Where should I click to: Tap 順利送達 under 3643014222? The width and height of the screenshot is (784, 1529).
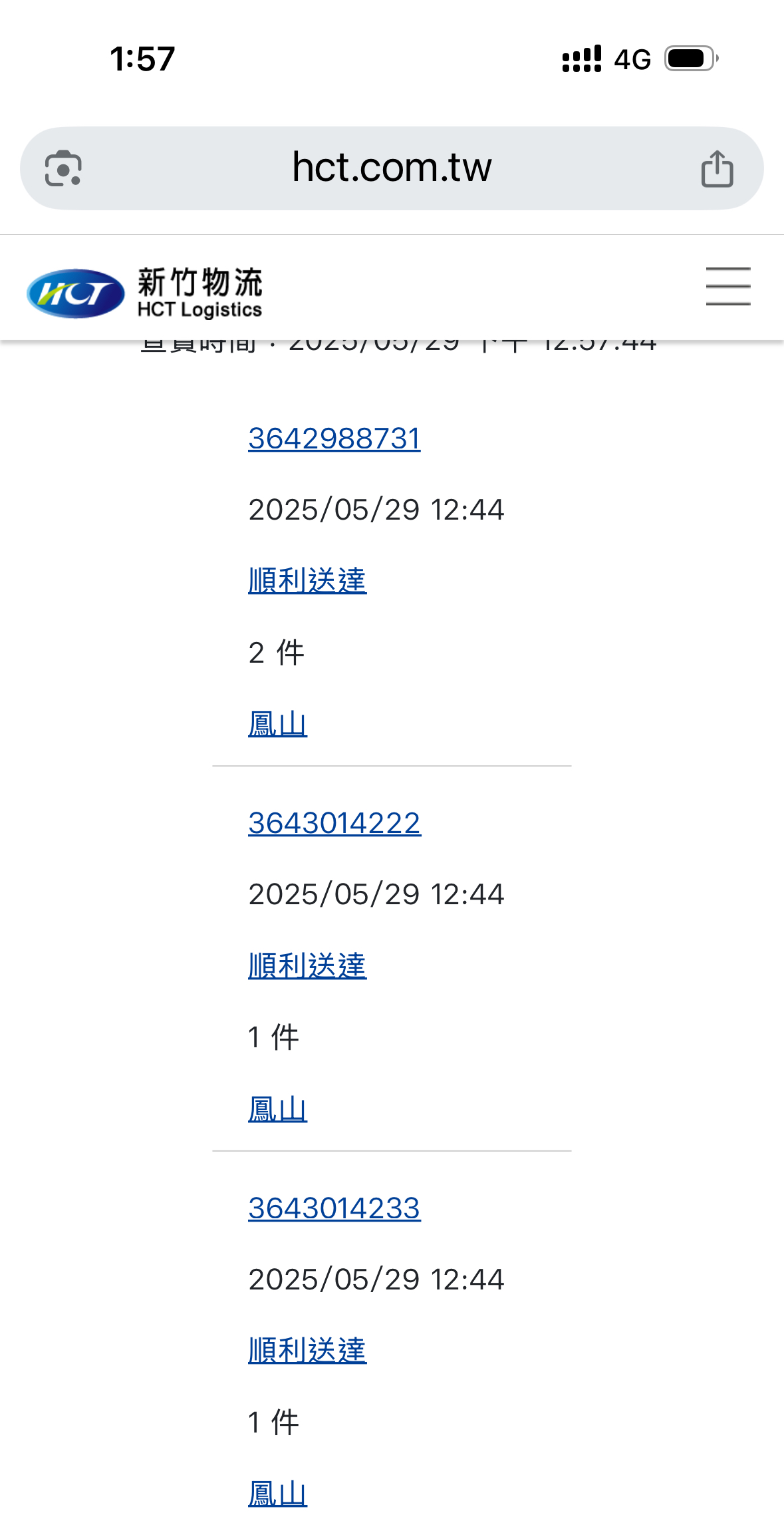307,965
